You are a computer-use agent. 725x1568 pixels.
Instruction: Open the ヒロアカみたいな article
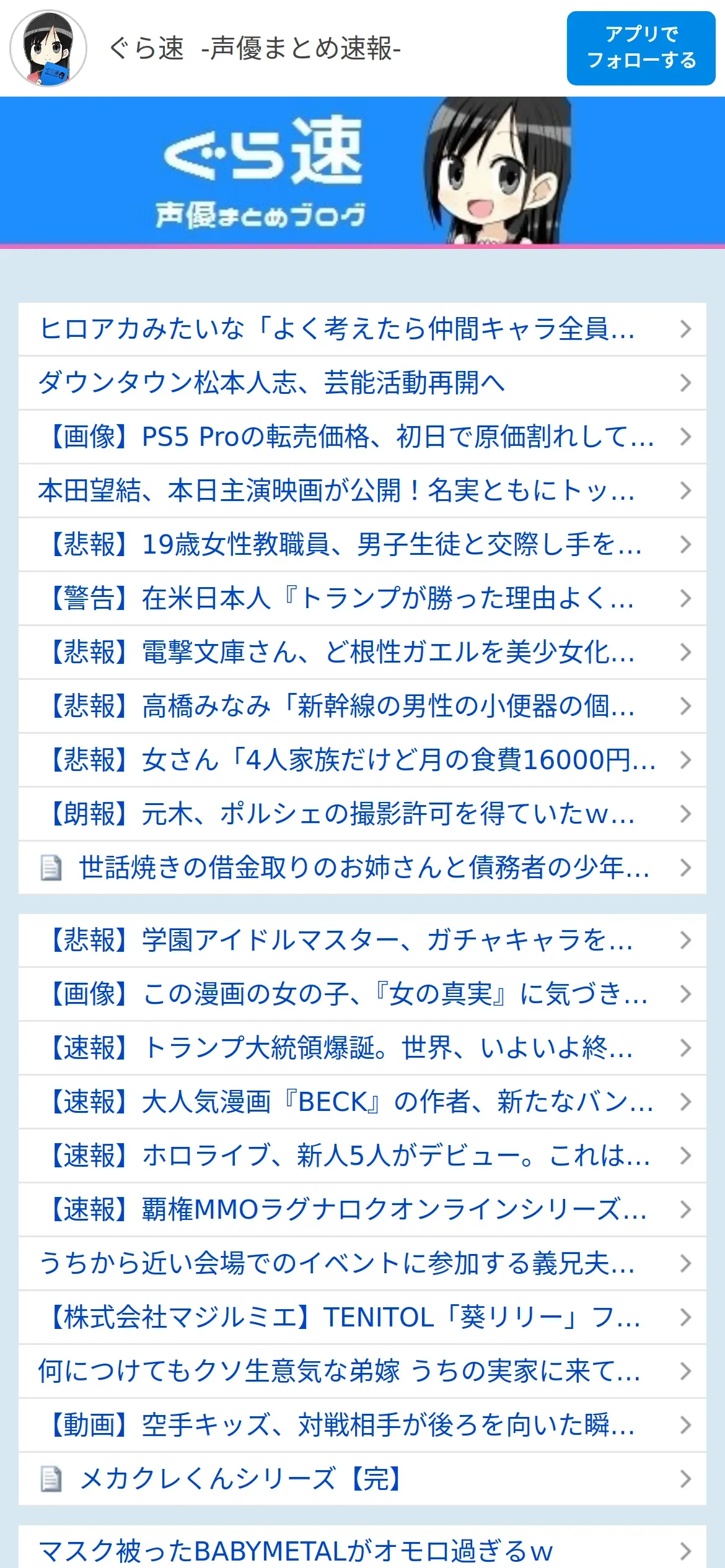[x=362, y=329]
